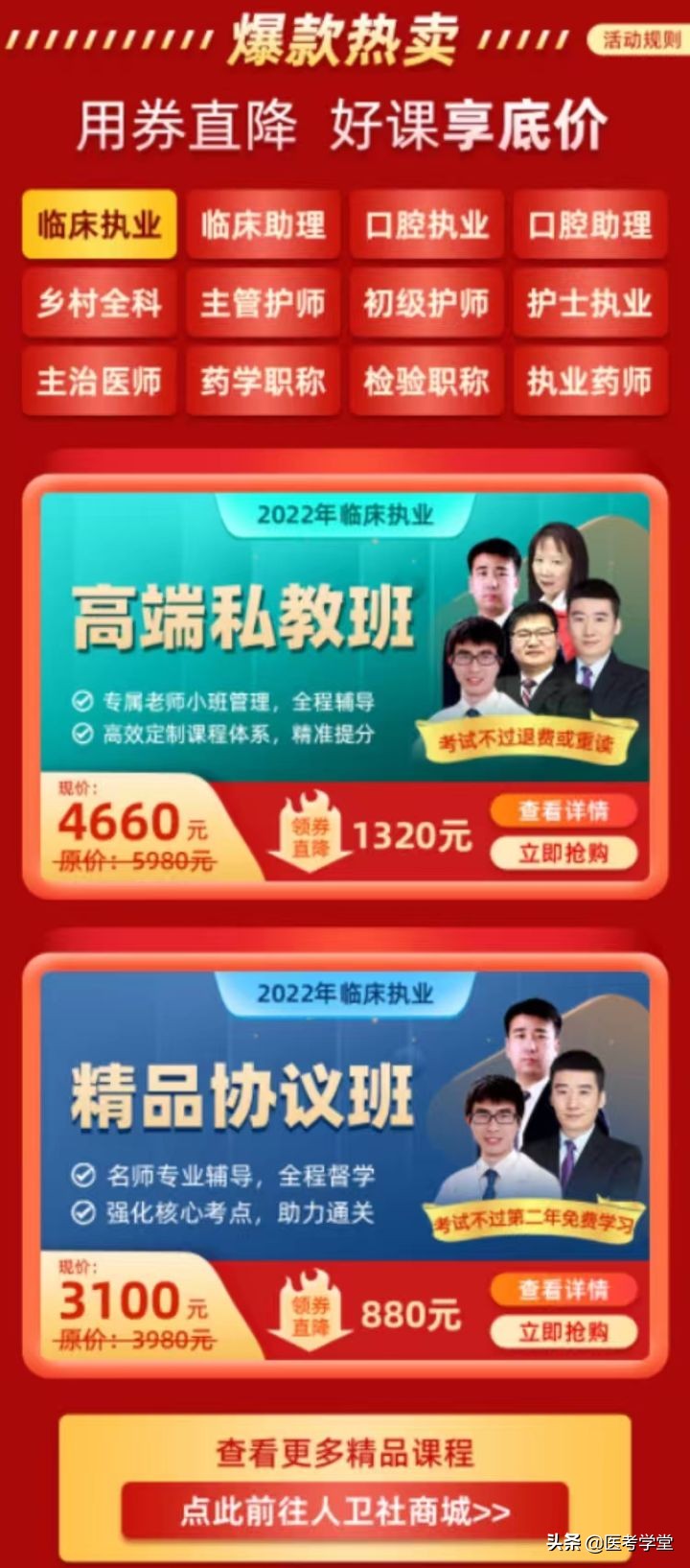Open the 主治医师 course category
Image resolution: width=690 pixels, height=1568 pixels.
click(99, 381)
